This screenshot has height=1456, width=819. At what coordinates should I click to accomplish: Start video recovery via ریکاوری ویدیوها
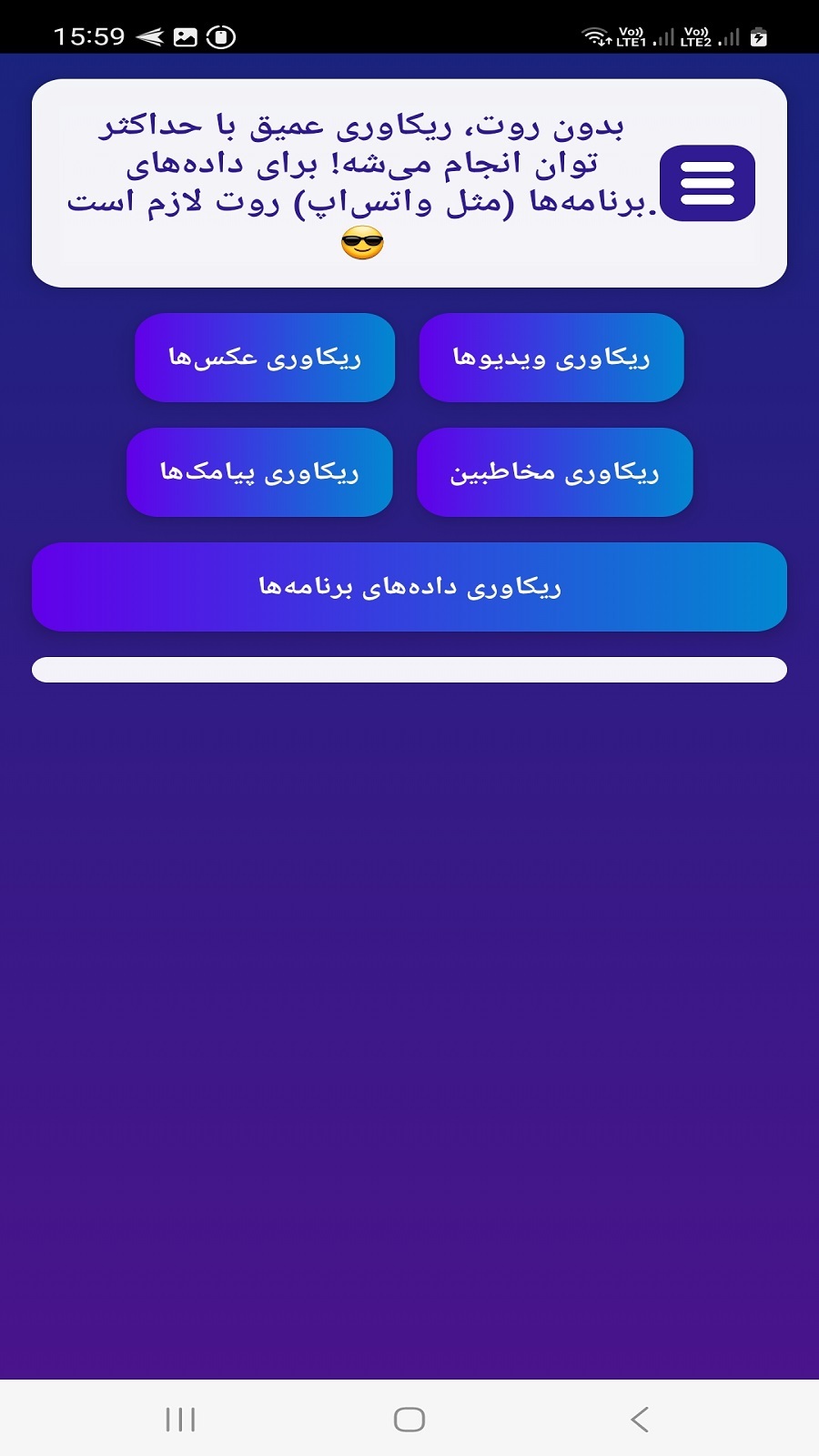click(551, 358)
